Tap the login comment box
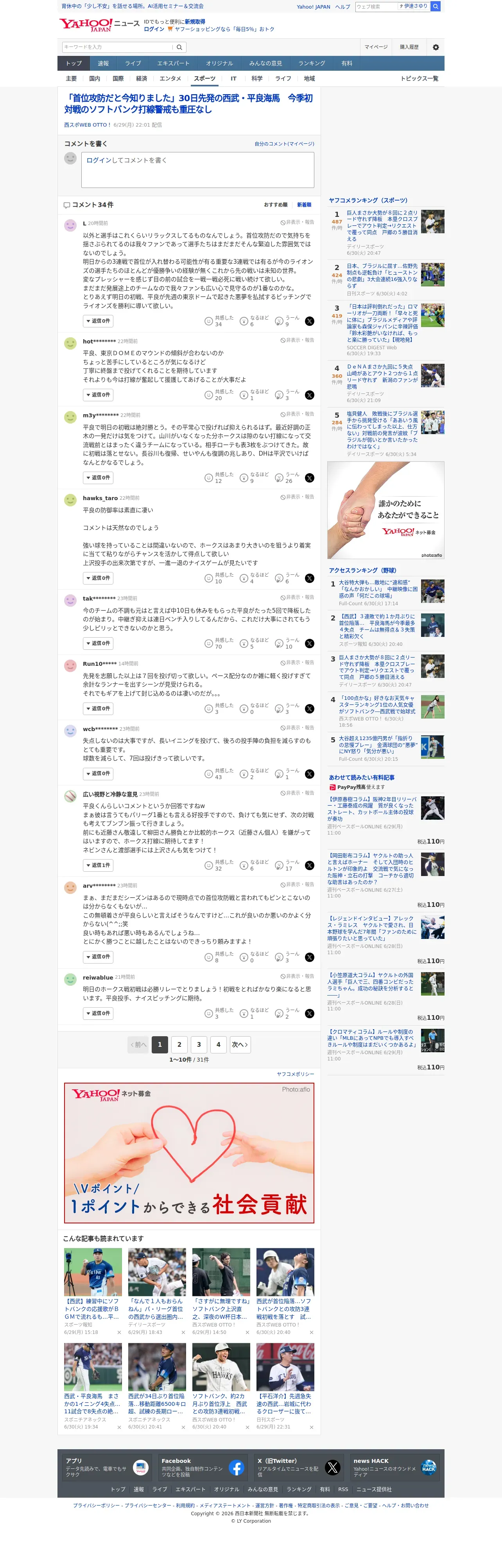Screen dimensions: 502x1568 [x=197, y=170]
